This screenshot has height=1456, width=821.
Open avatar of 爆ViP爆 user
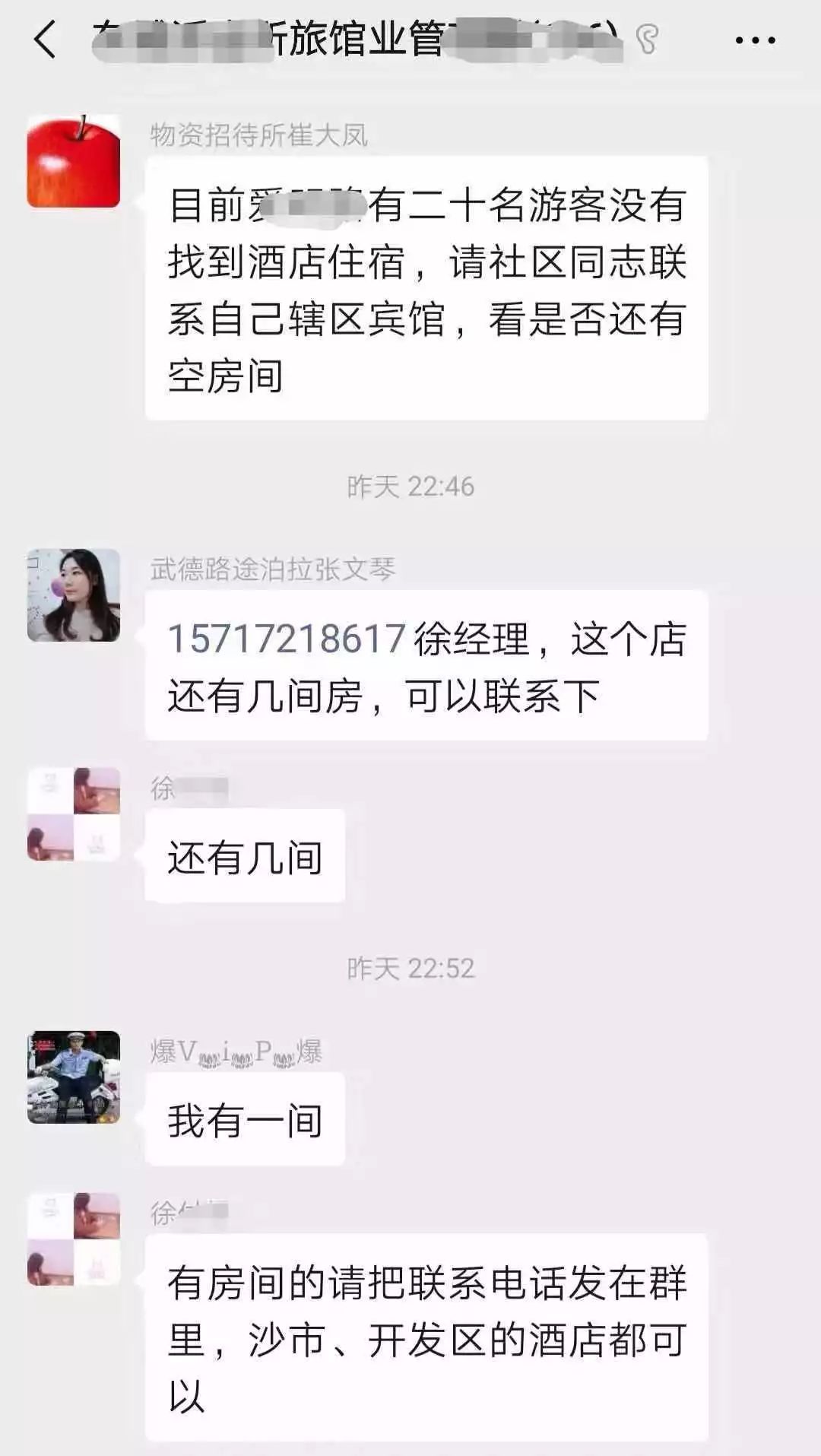click(74, 1077)
